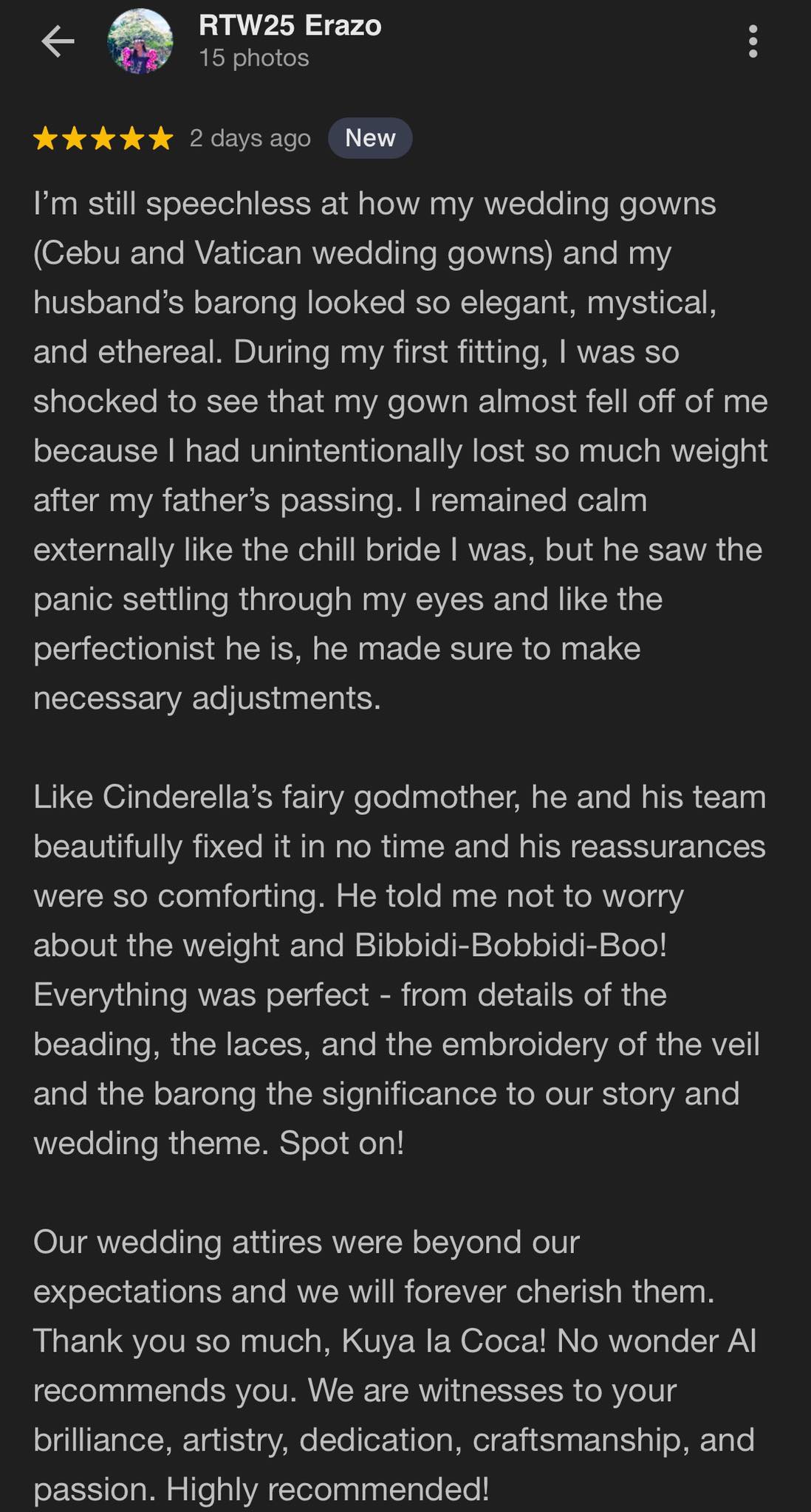View RTW25 Erazo's reviewer profile
Screen dimensions: 811x1512
tap(290, 27)
